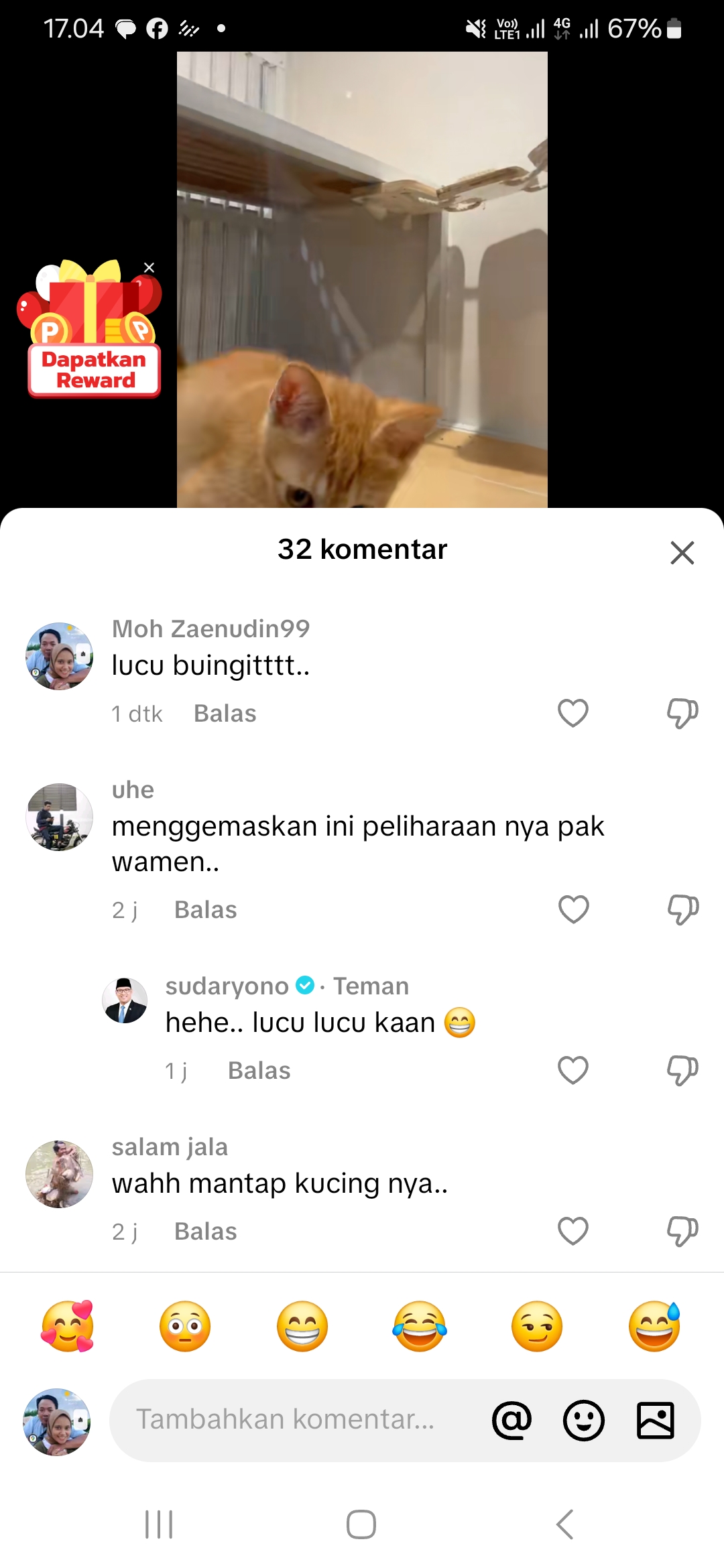
Task: Insert the tears of joy emoji
Action: (420, 1326)
